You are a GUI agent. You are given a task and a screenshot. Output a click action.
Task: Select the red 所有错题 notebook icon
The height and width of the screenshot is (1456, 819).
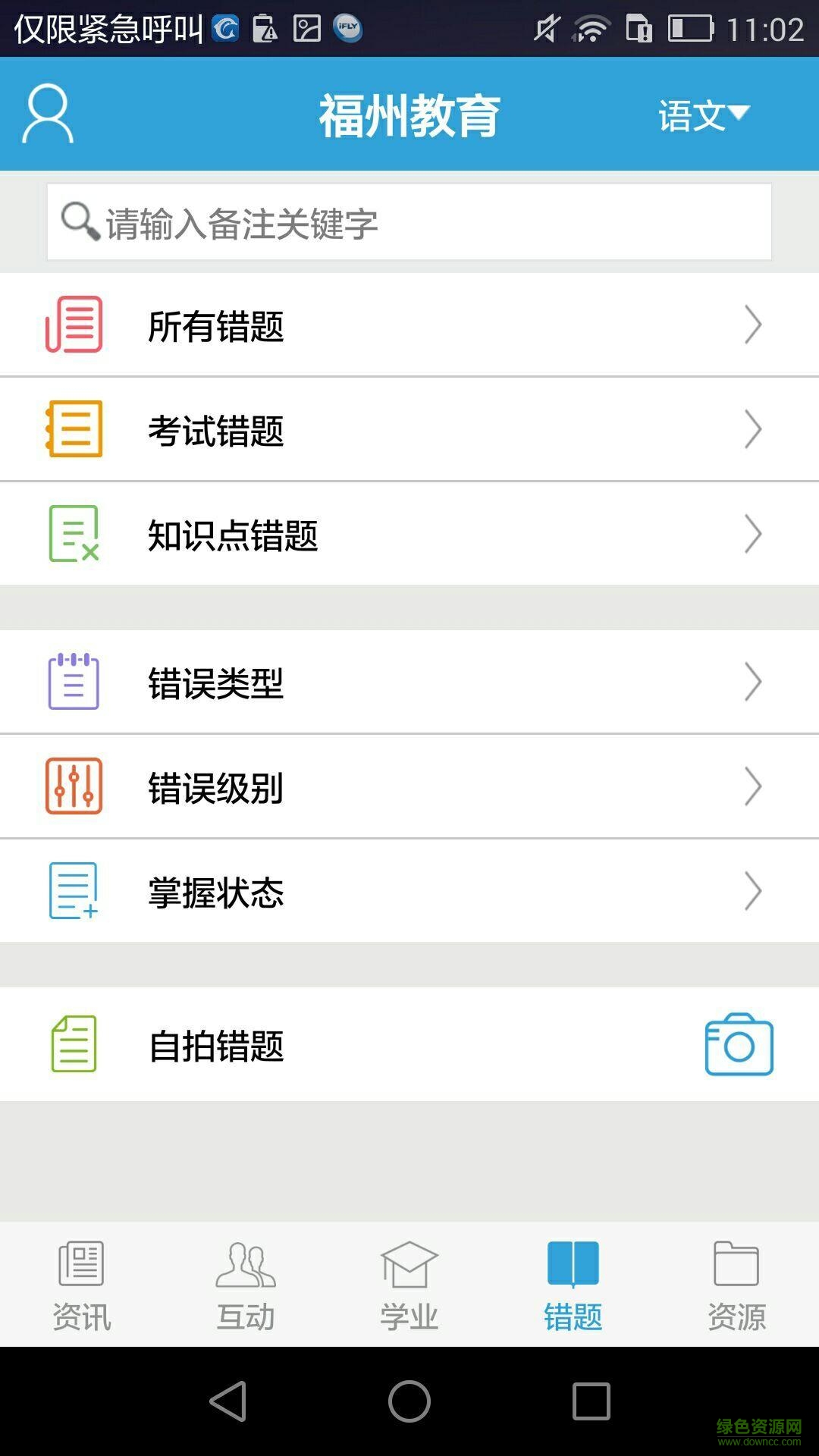coord(74,324)
